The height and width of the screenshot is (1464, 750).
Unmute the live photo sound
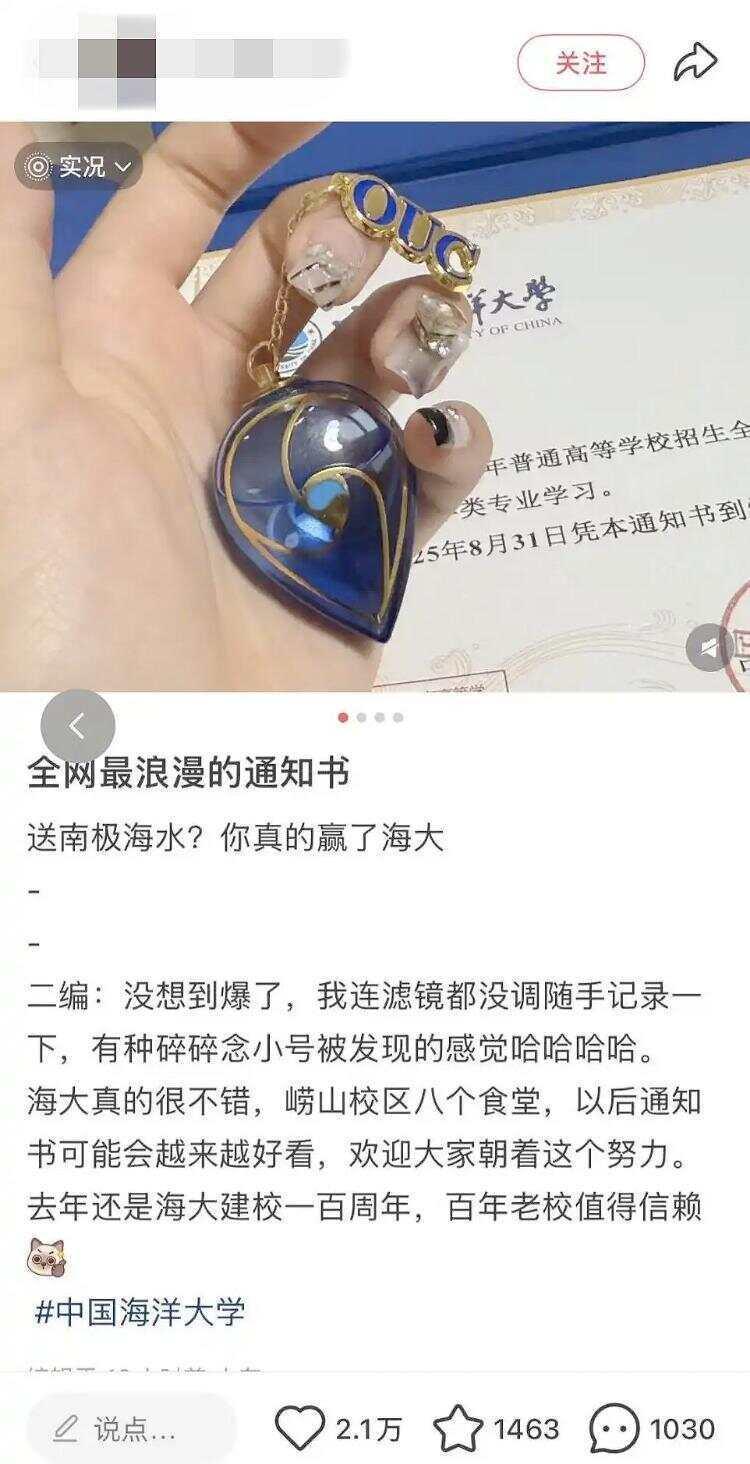(x=709, y=647)
